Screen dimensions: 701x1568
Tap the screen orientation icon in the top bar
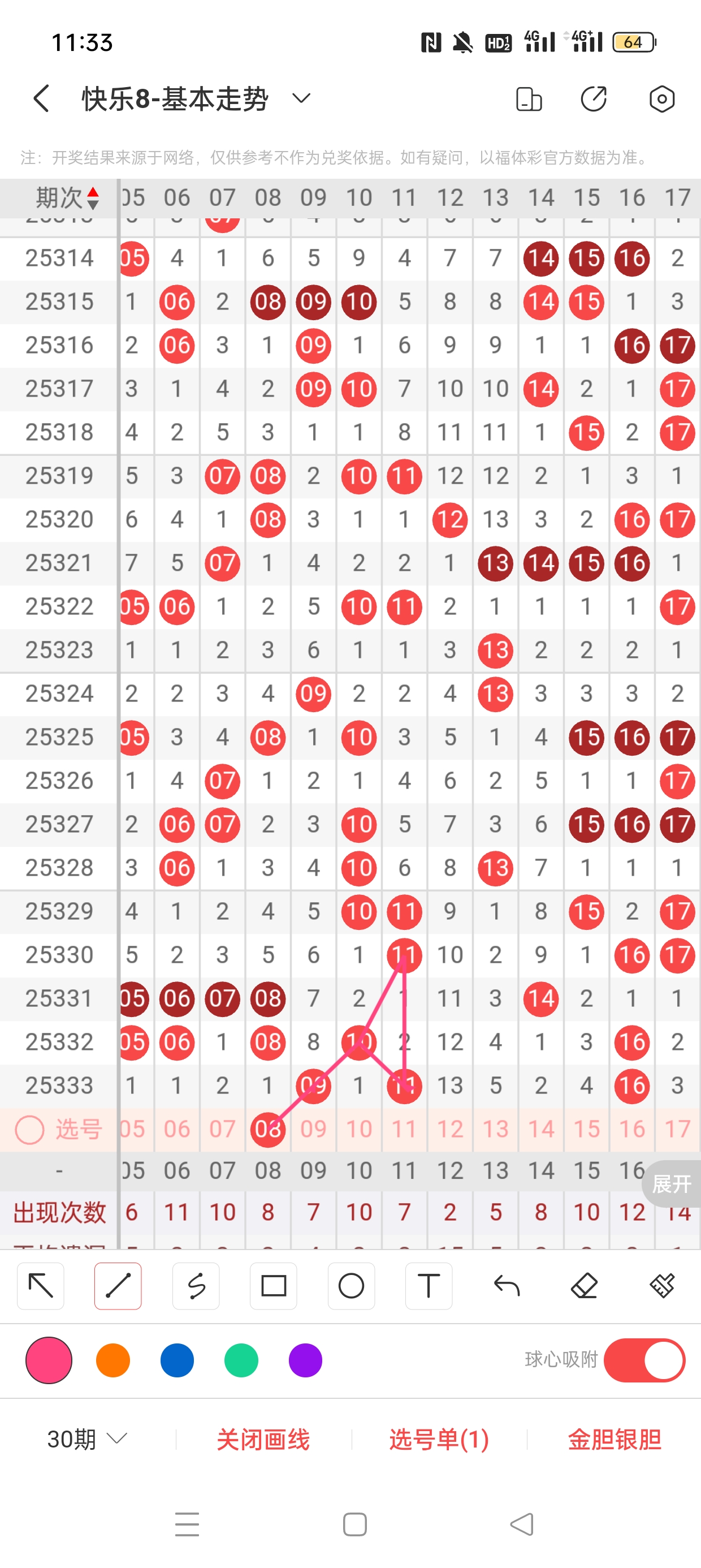pos(528,98)
